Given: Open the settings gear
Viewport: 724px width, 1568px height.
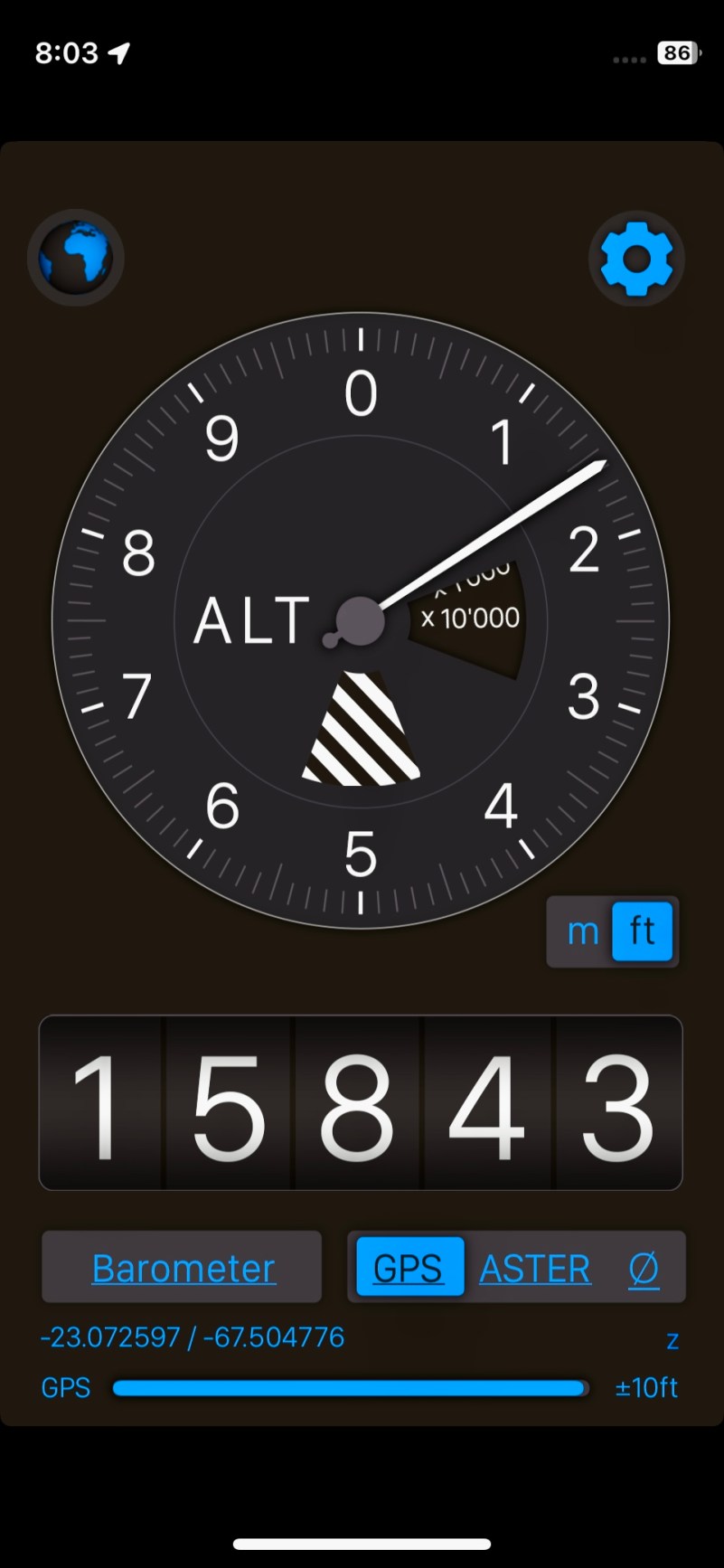Looking at the screenshot, I should [x=636, y=260].
